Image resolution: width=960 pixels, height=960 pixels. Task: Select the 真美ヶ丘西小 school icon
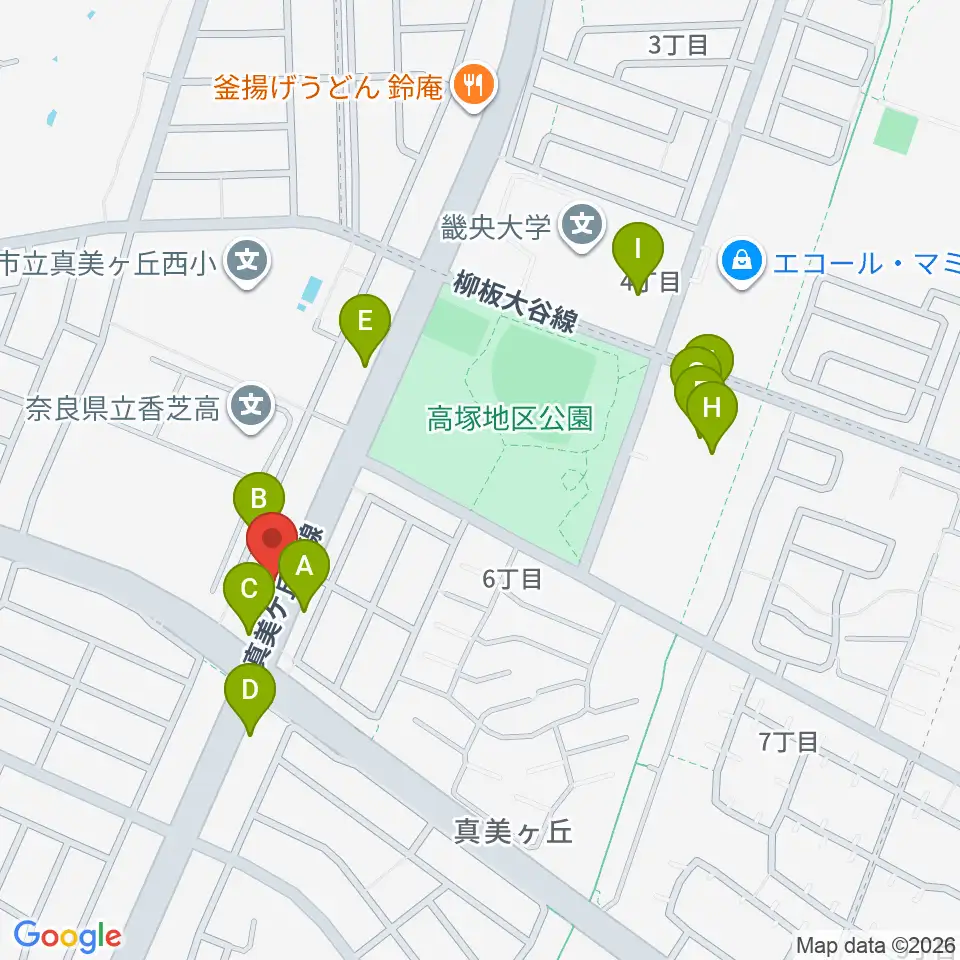point(247,263)
